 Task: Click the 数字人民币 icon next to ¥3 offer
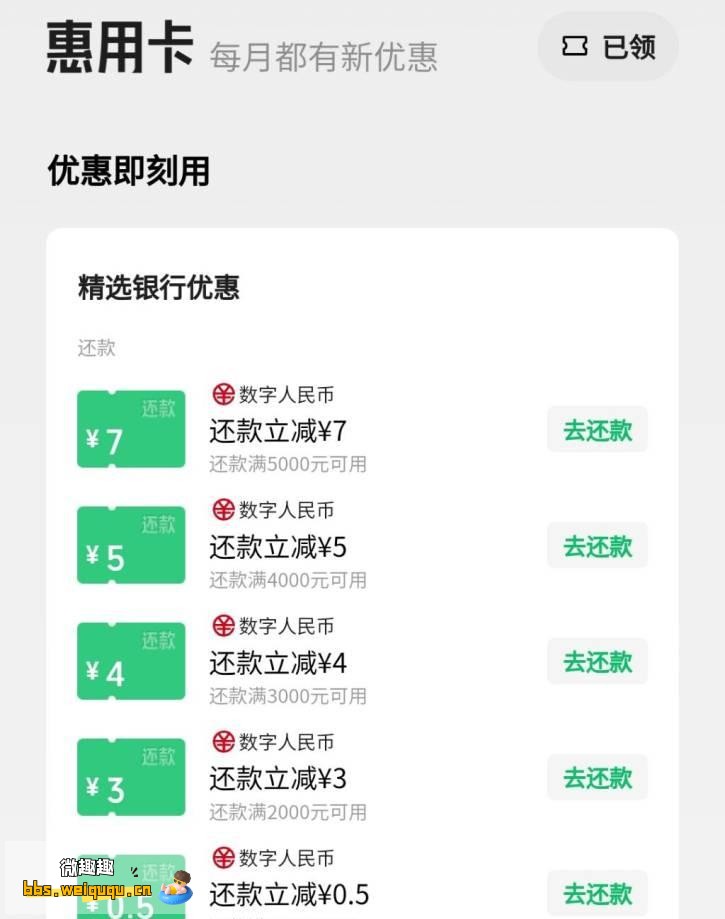[221, 742]
